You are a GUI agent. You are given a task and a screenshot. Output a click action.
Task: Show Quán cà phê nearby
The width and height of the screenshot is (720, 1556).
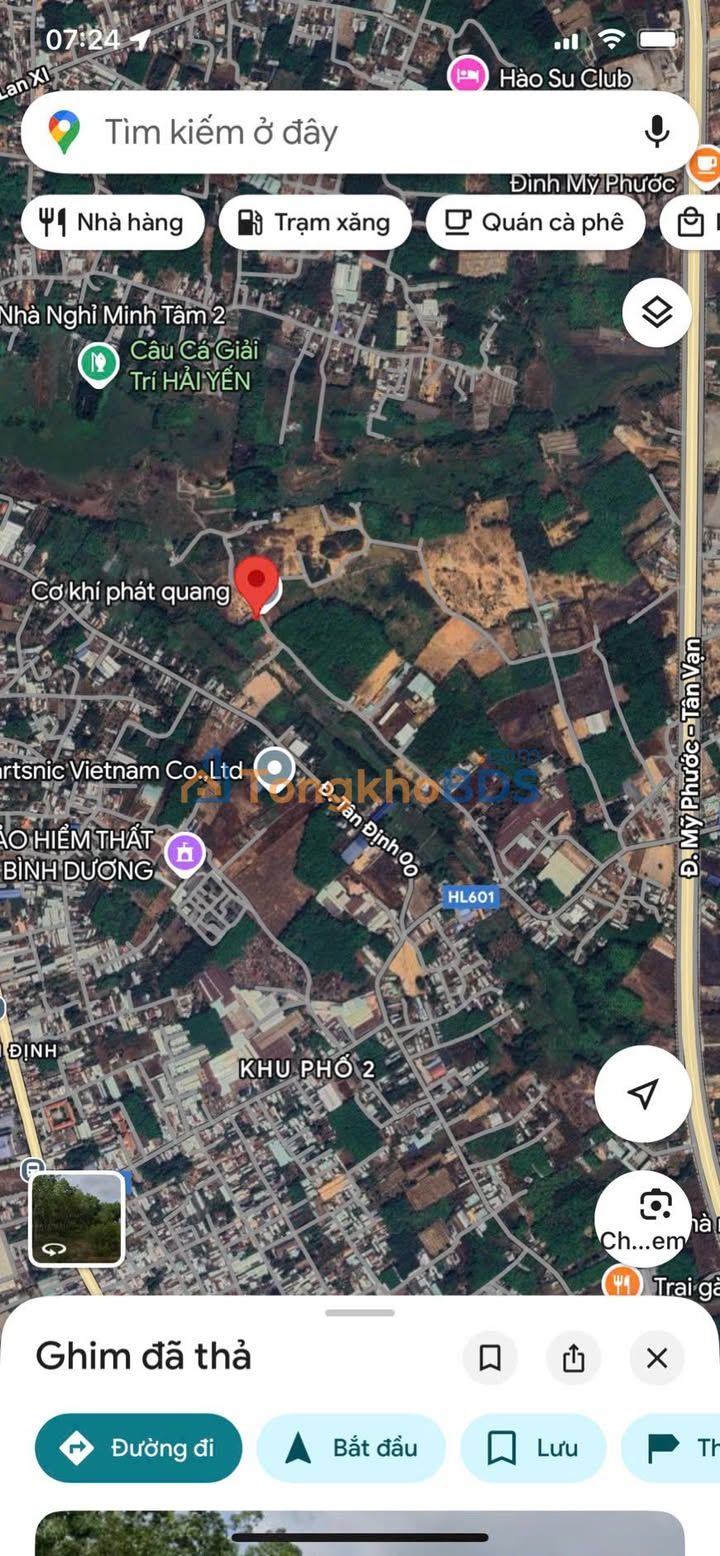534,222
